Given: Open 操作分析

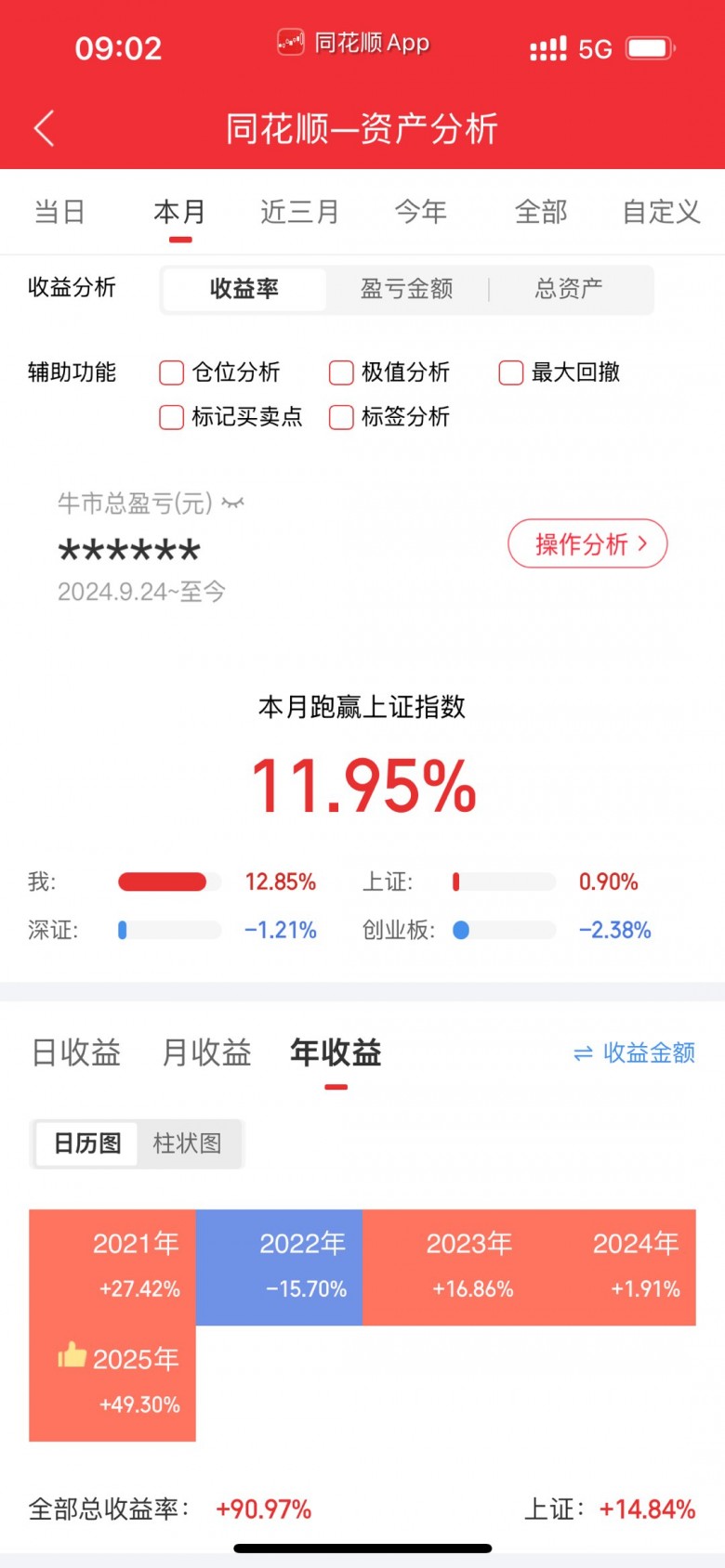Looking at the screenshot, I should point(587,544).
